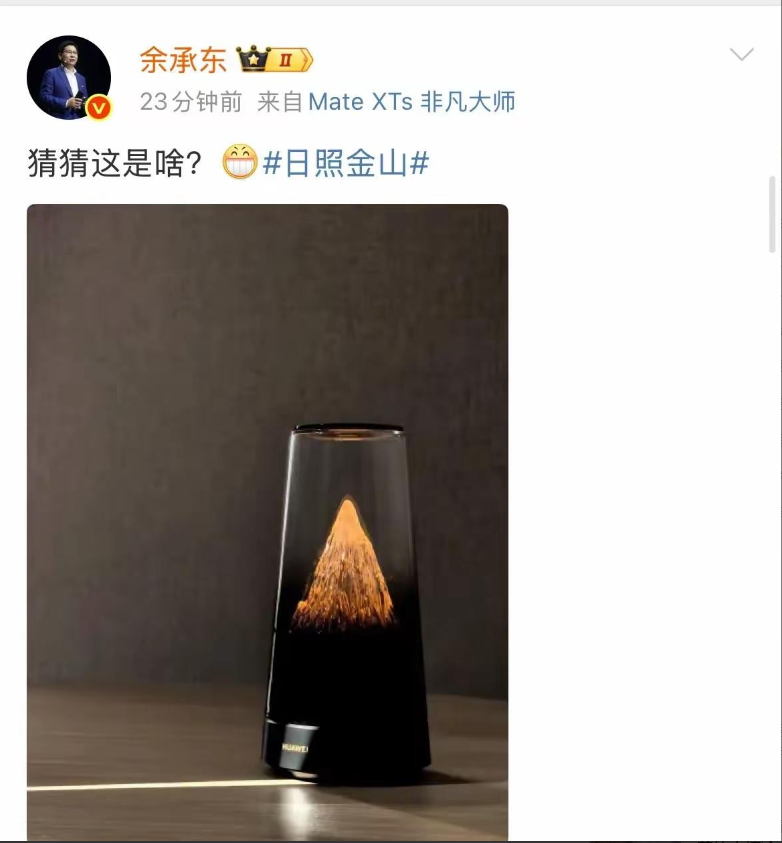Open the Mate XTs 非凡大师 source link
Screen dimensions: 782x843
(412, 102)
